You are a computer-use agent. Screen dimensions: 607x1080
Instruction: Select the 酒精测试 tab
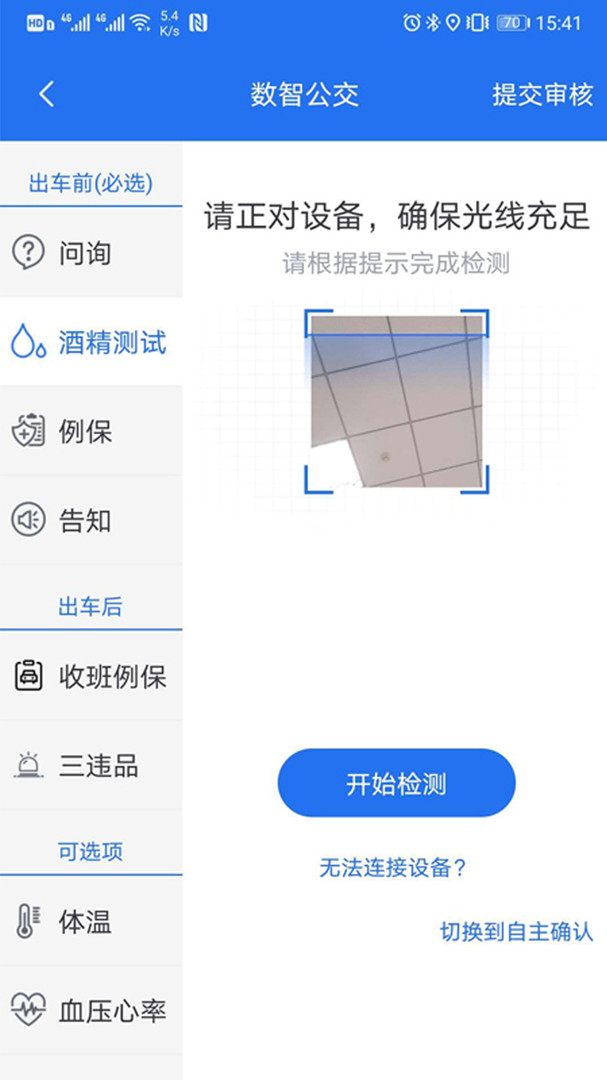(x=90, y=343)
